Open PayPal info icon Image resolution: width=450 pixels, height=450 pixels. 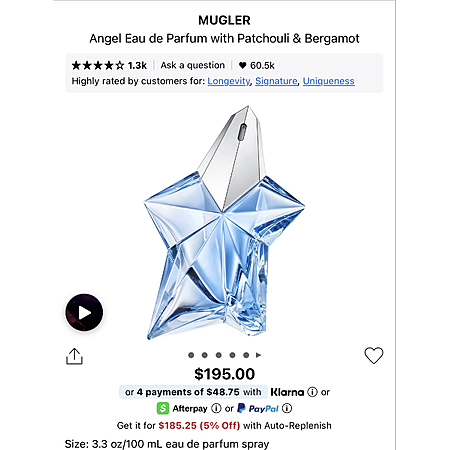[x=287, y=408]
